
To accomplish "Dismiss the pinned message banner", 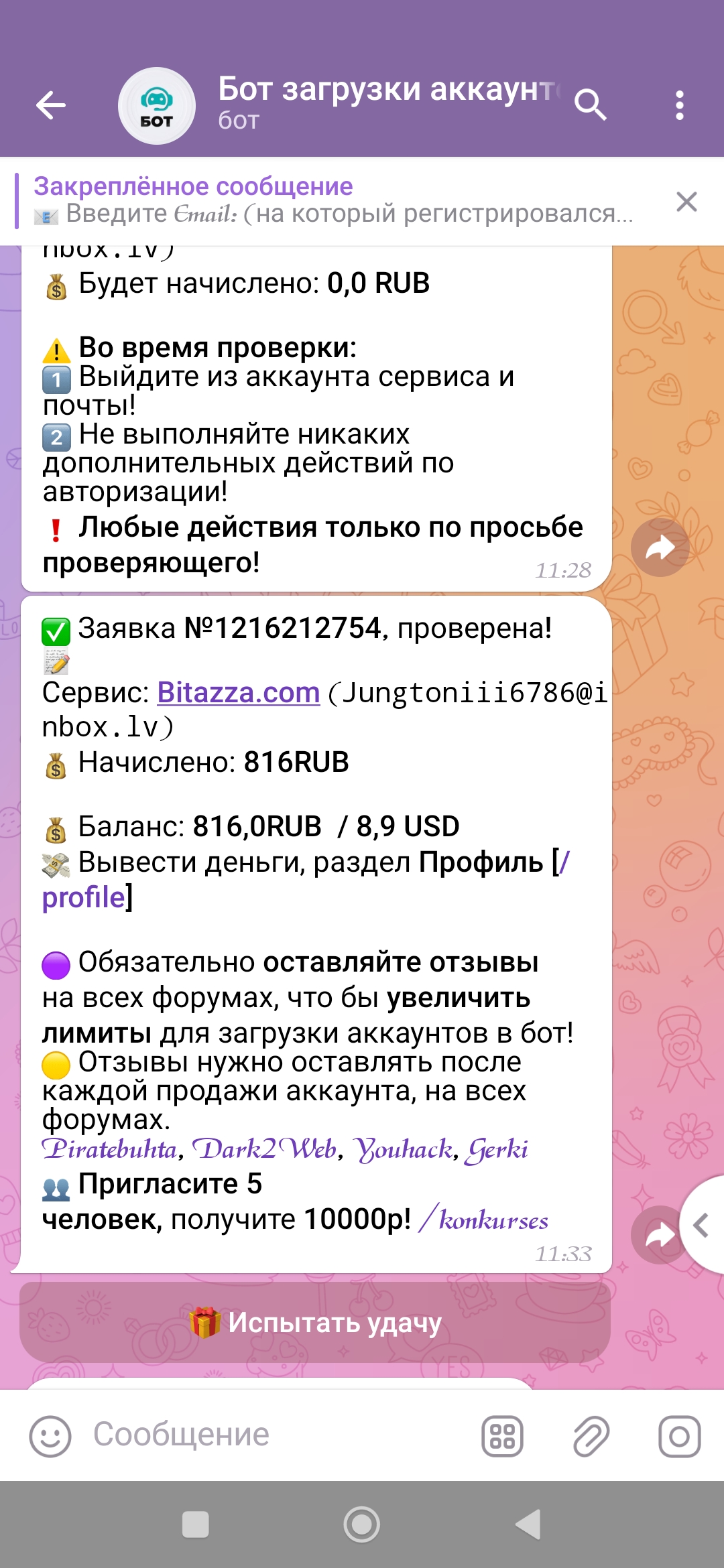I will point(686,201).
